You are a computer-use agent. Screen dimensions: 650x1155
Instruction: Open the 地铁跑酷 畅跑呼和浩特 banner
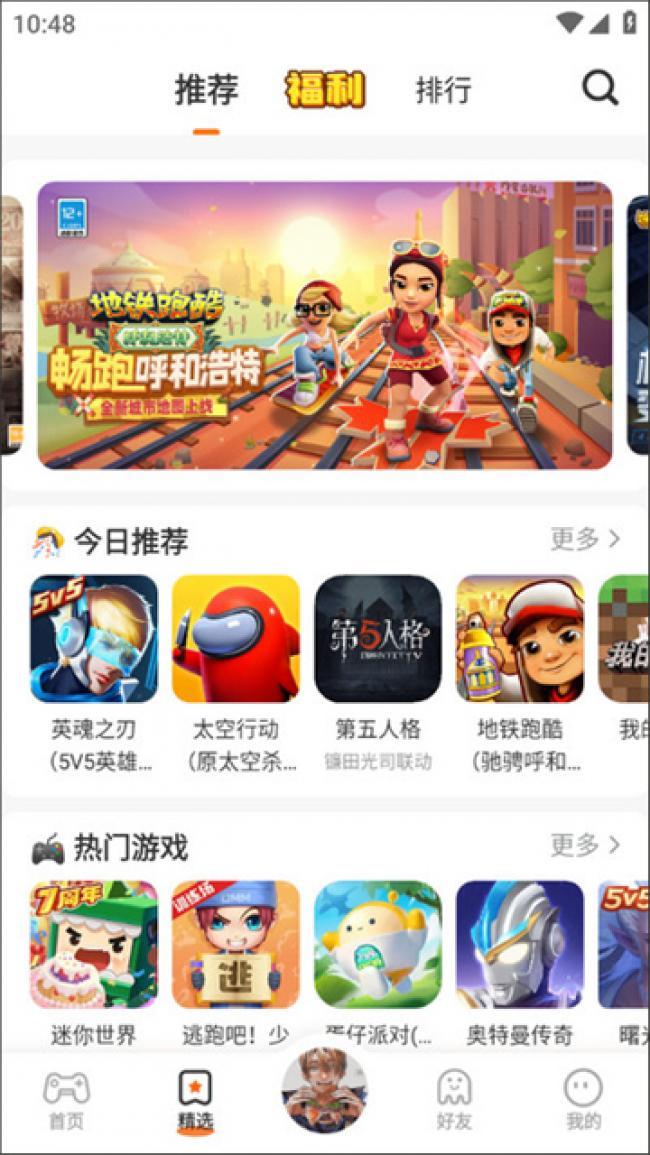tap(325, 325)
